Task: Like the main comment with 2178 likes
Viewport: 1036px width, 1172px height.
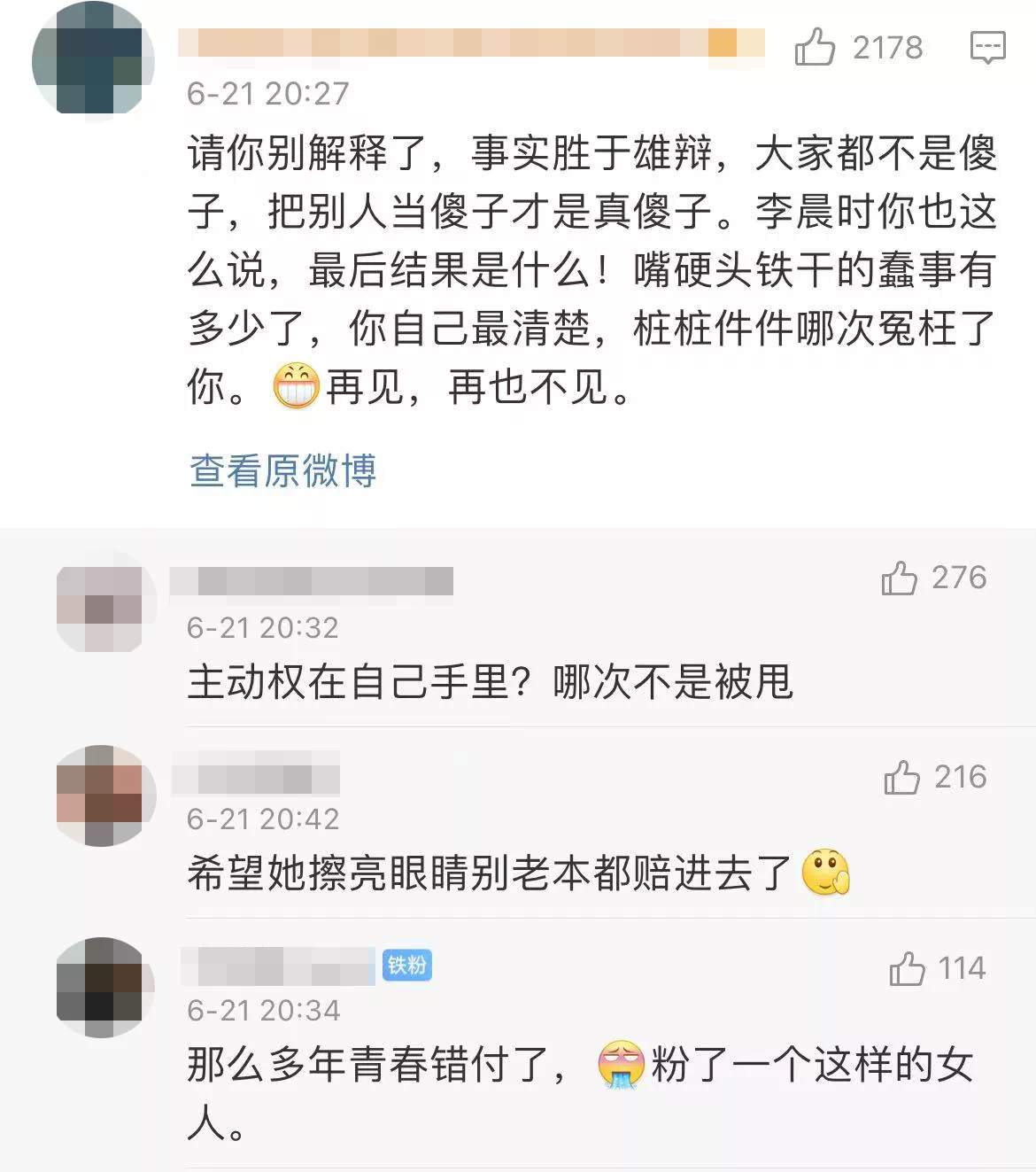Action: click(x=815, y=47)
